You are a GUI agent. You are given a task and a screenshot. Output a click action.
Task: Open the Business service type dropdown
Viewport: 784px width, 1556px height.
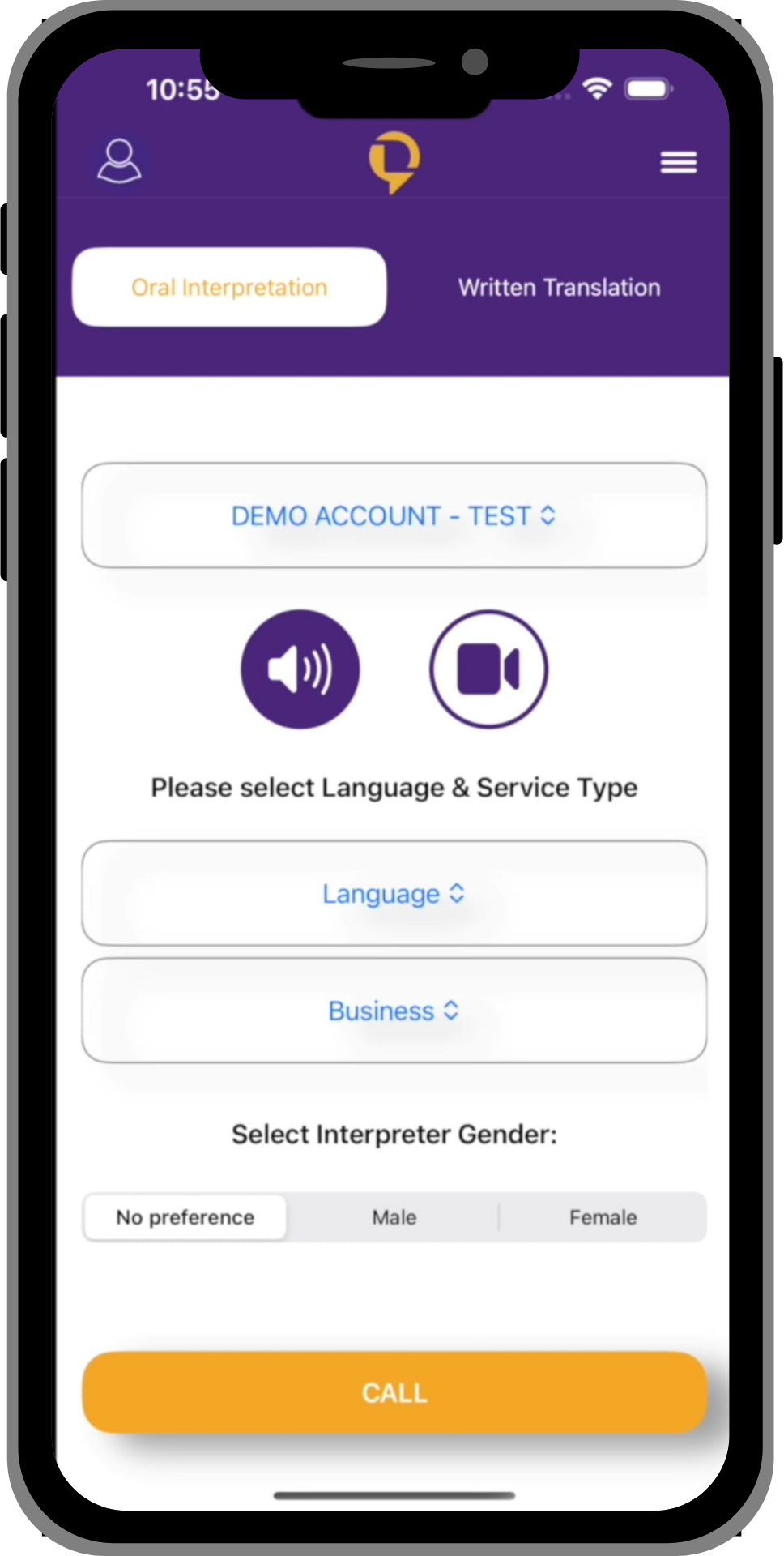click(394, 1011)
